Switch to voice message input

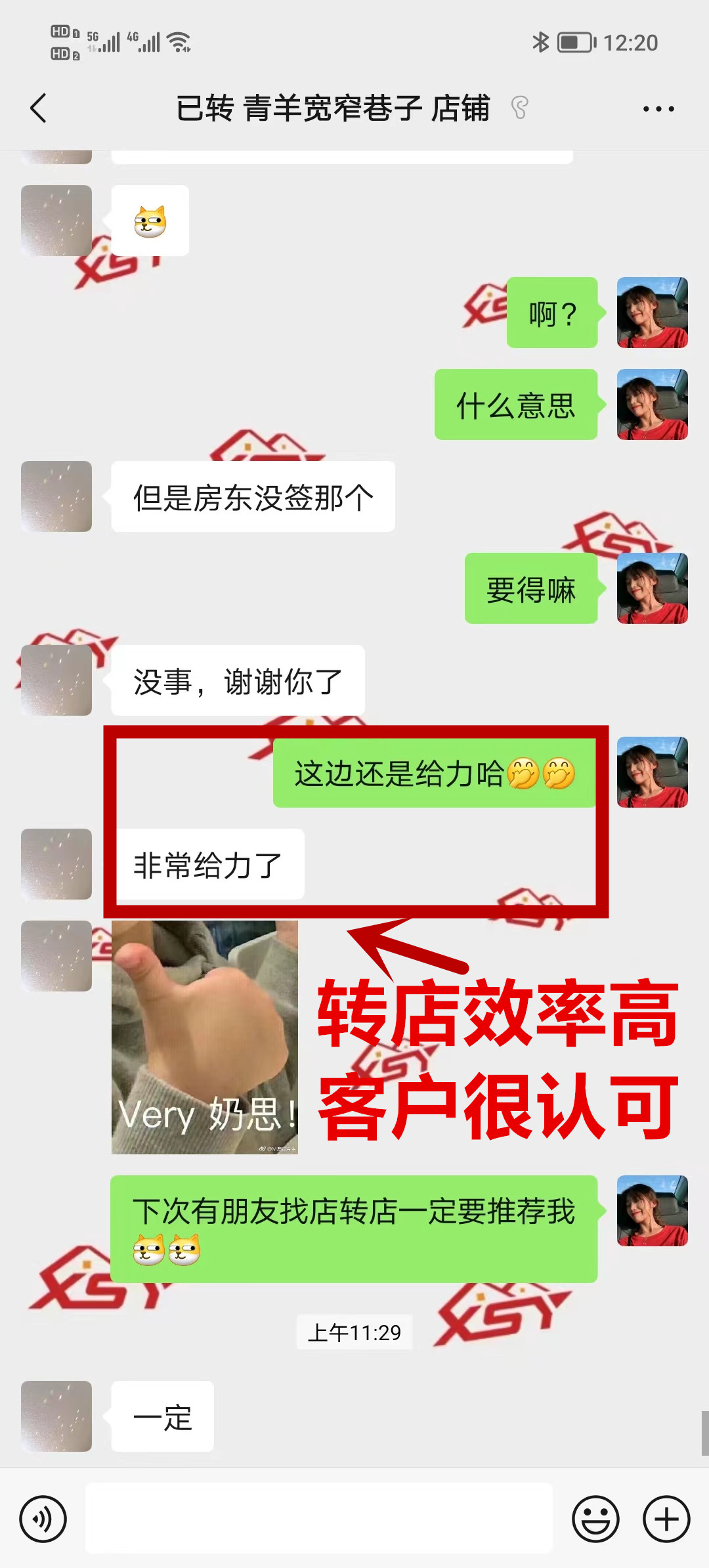(43, 1519)
